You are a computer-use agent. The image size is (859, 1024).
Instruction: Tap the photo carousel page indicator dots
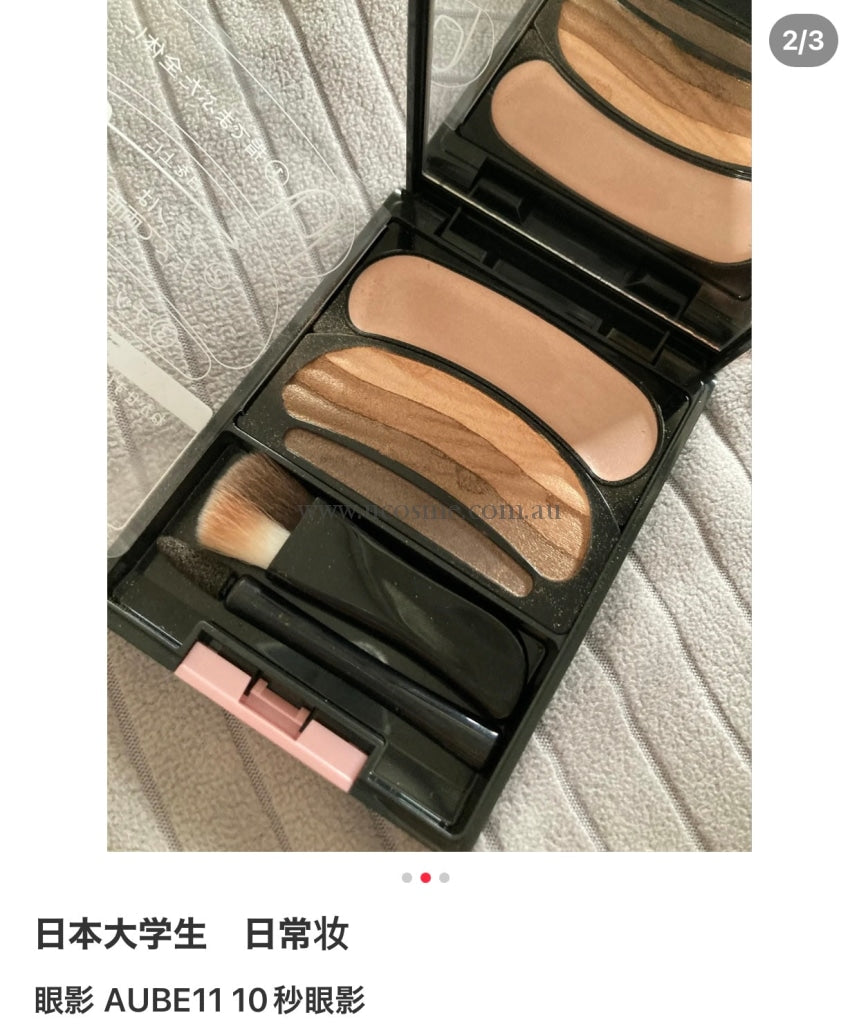pos(425,877)
